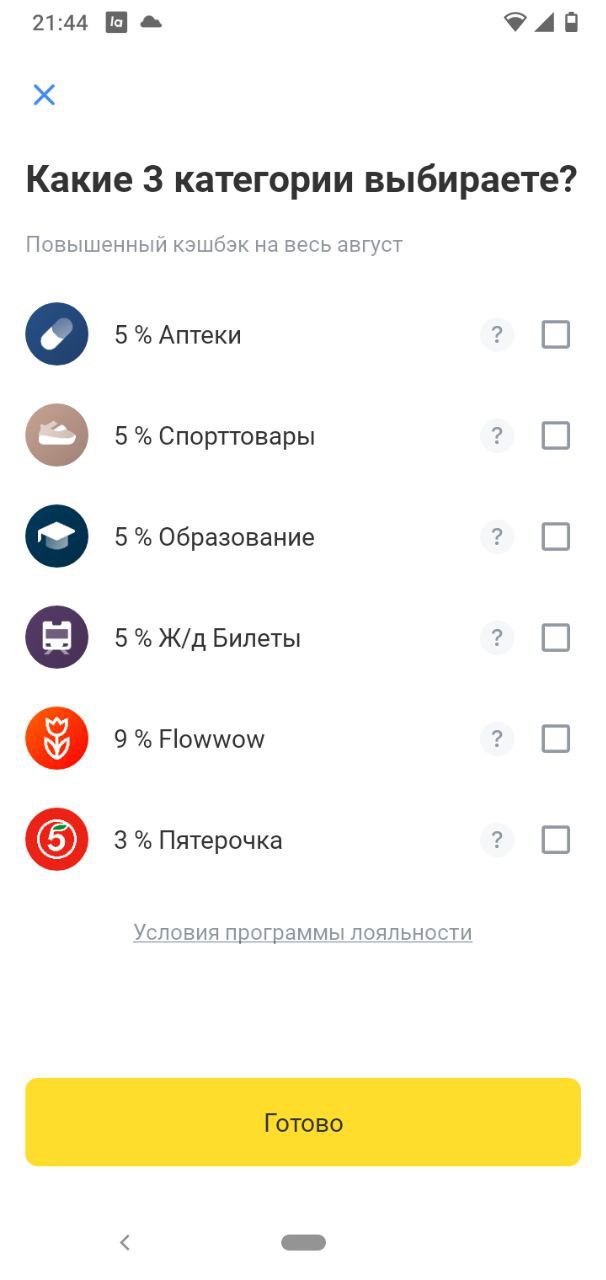Confirm selection with the Готово button

click(303, 1122)
